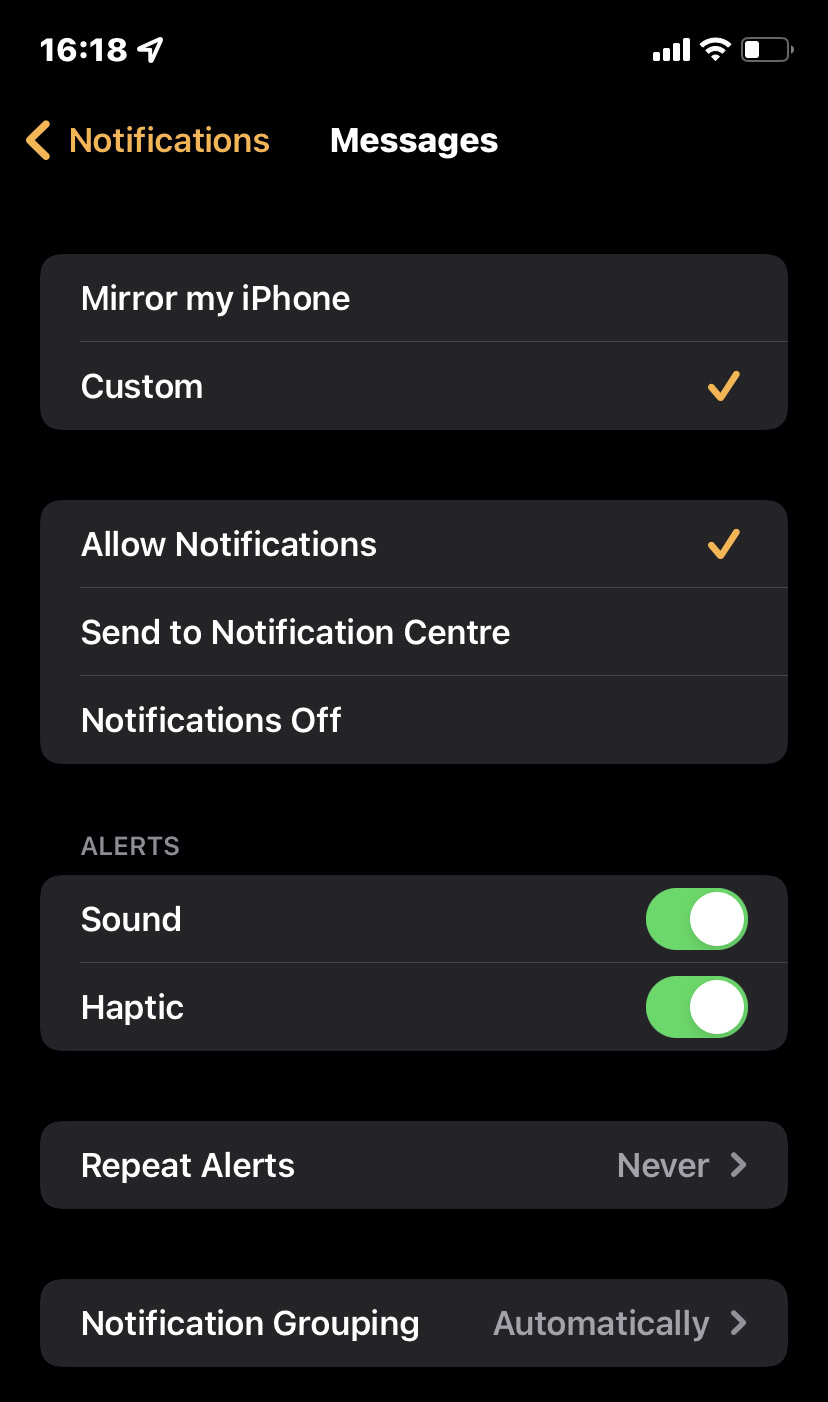Select Notifications Off
This screenshot has height=1402, width=828.
point(414,720)
